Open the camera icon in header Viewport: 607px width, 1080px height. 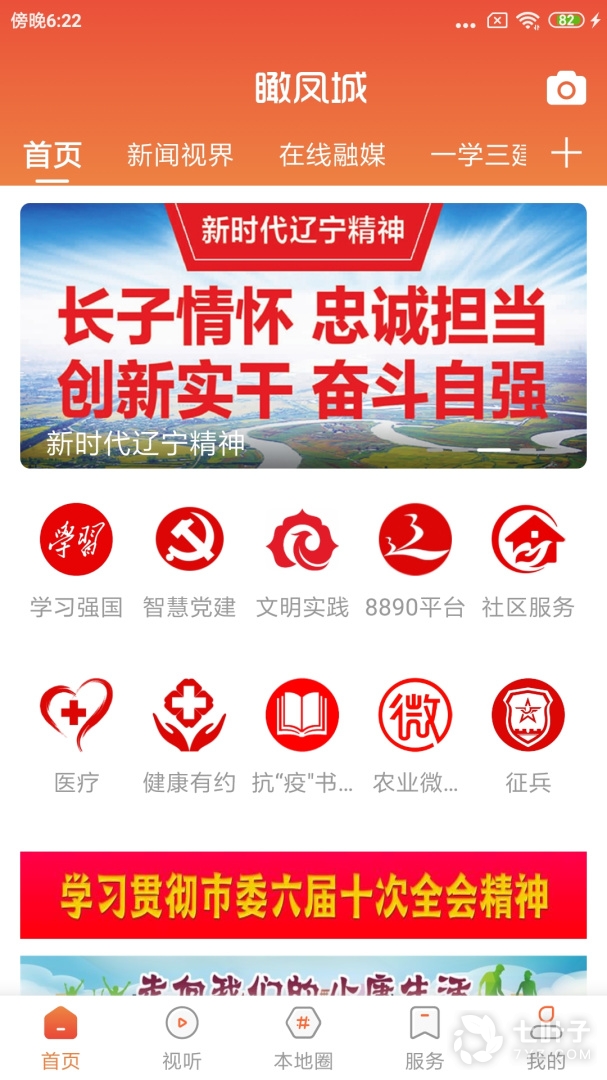click(x=566, y=89)
